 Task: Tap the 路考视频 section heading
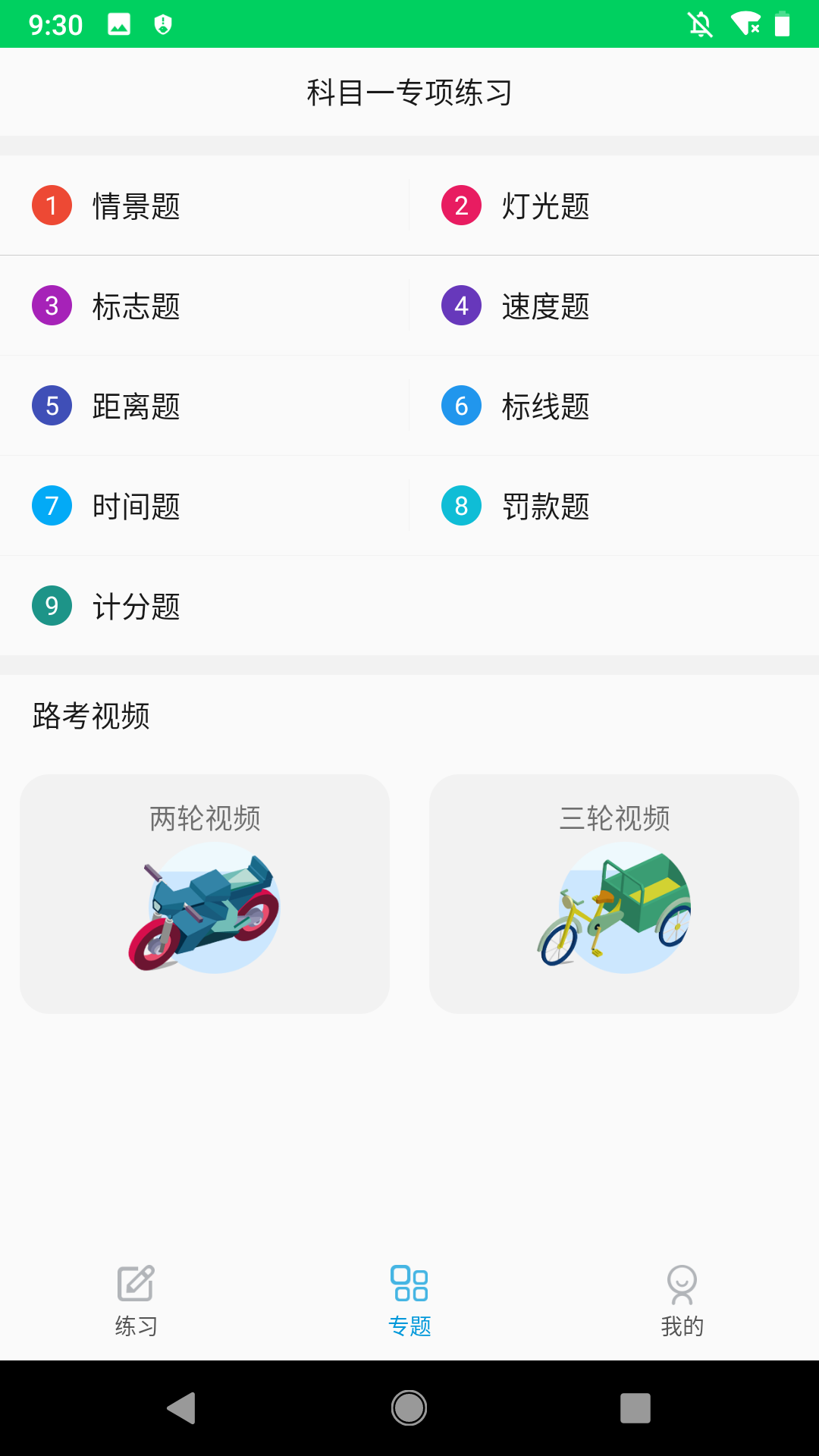point(92,715)
